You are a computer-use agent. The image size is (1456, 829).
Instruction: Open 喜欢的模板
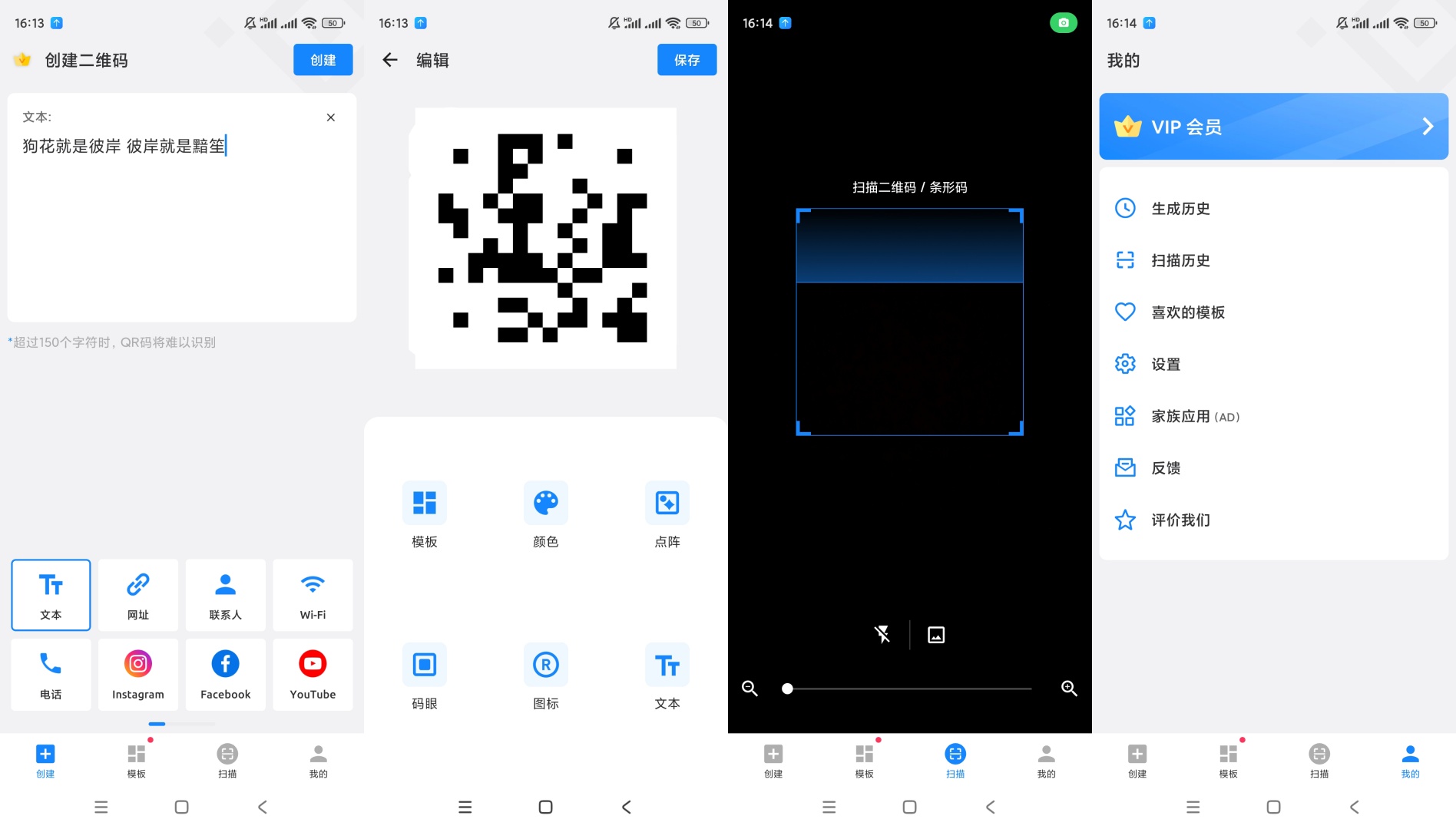tap(1187, 312)
